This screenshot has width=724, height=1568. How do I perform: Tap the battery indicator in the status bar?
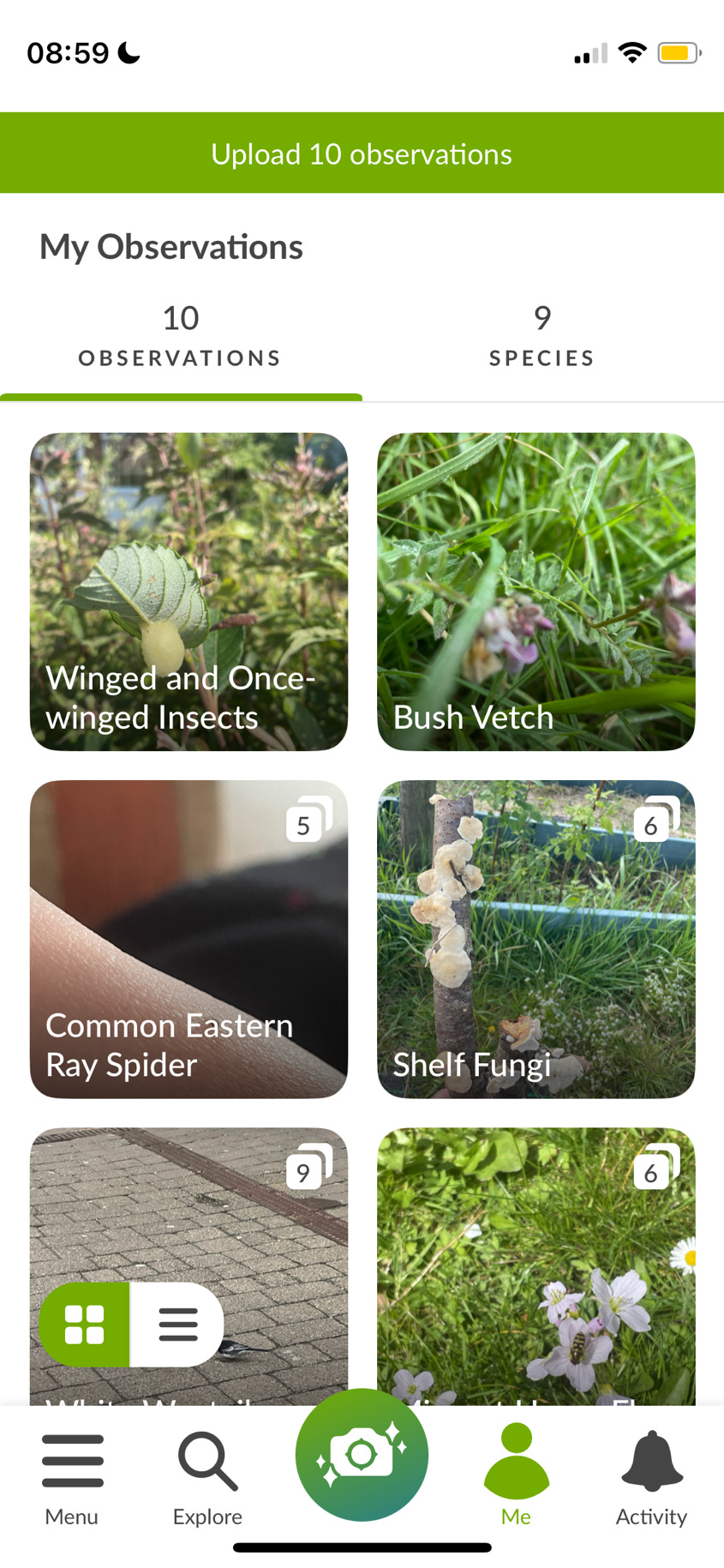(676, 52)
